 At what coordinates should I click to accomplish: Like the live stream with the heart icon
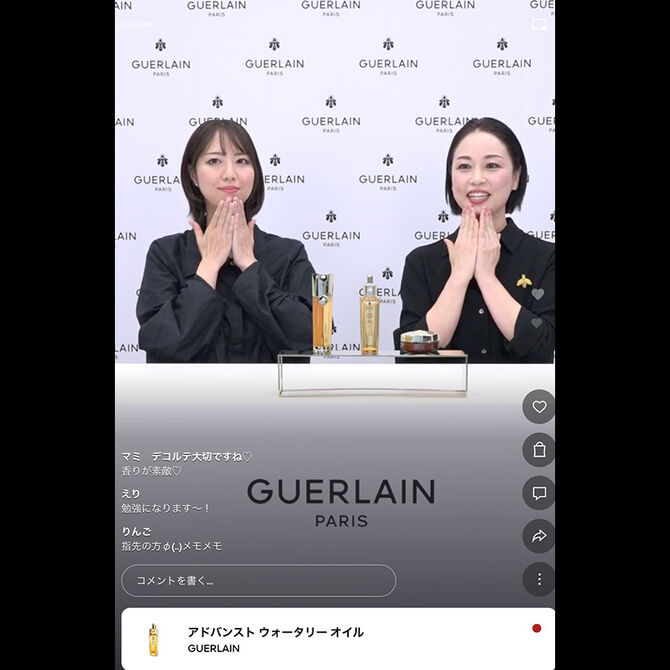(539, 407)
